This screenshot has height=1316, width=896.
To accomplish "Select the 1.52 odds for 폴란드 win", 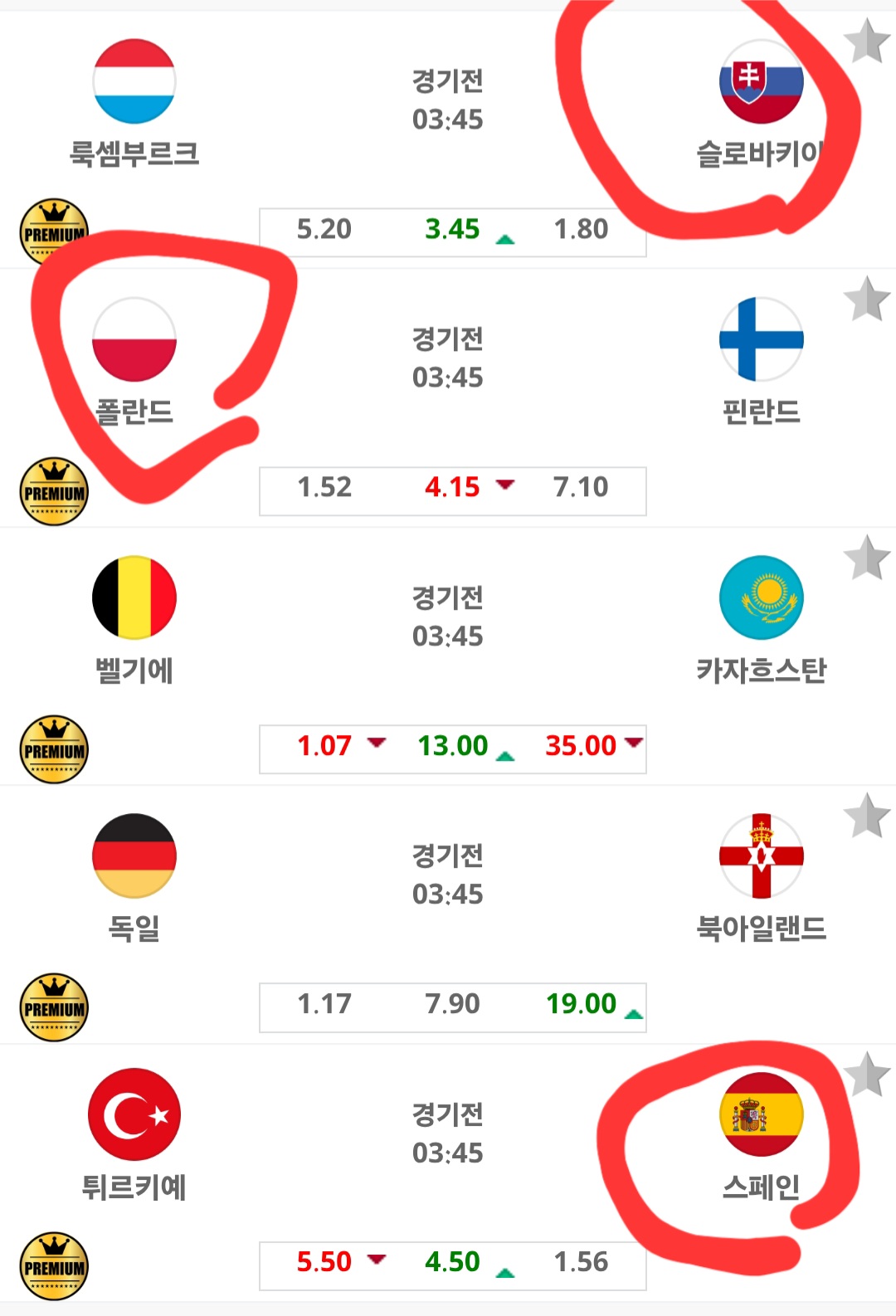I will point(324,487).
